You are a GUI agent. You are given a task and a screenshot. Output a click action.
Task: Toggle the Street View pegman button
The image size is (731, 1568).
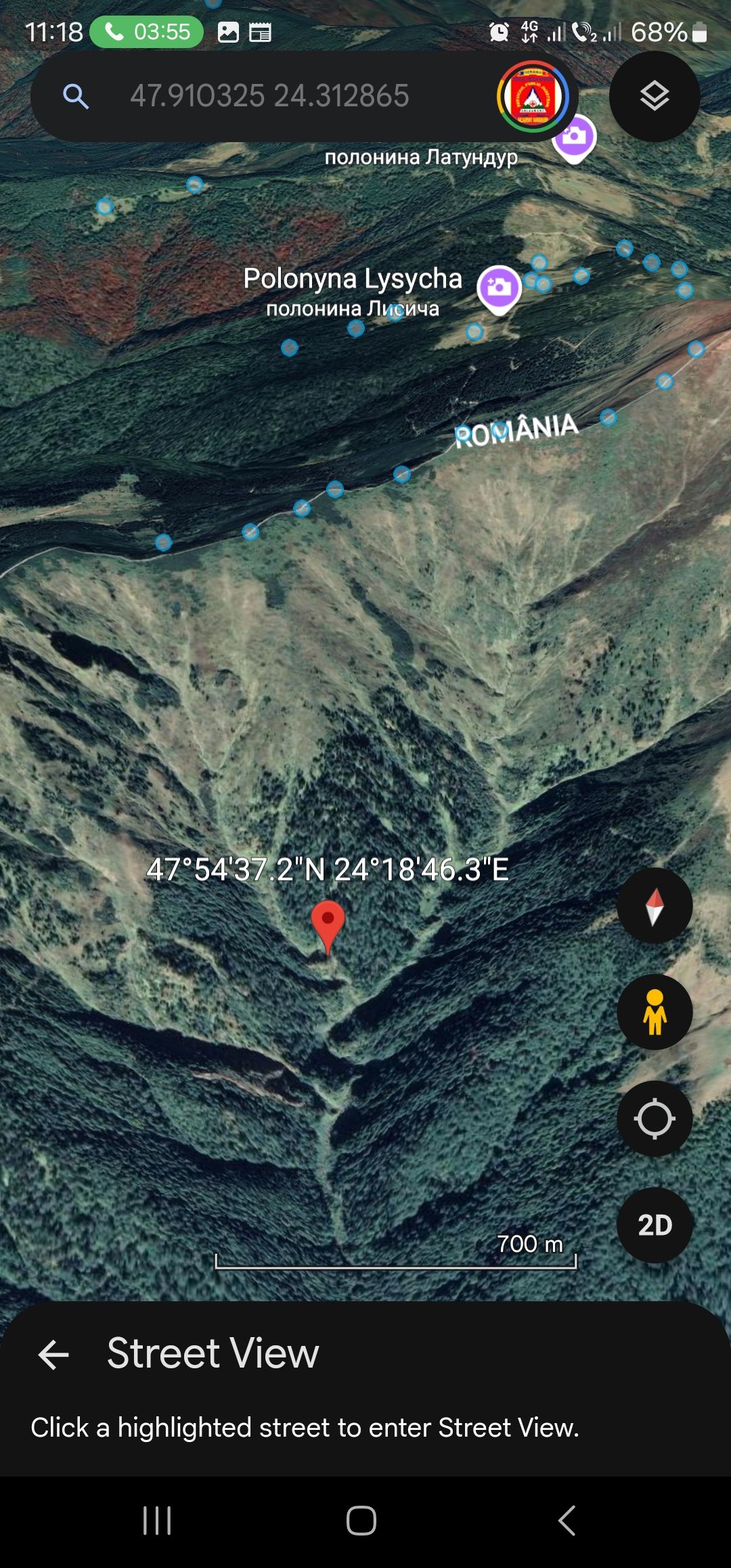click(x=655, y=1012)
